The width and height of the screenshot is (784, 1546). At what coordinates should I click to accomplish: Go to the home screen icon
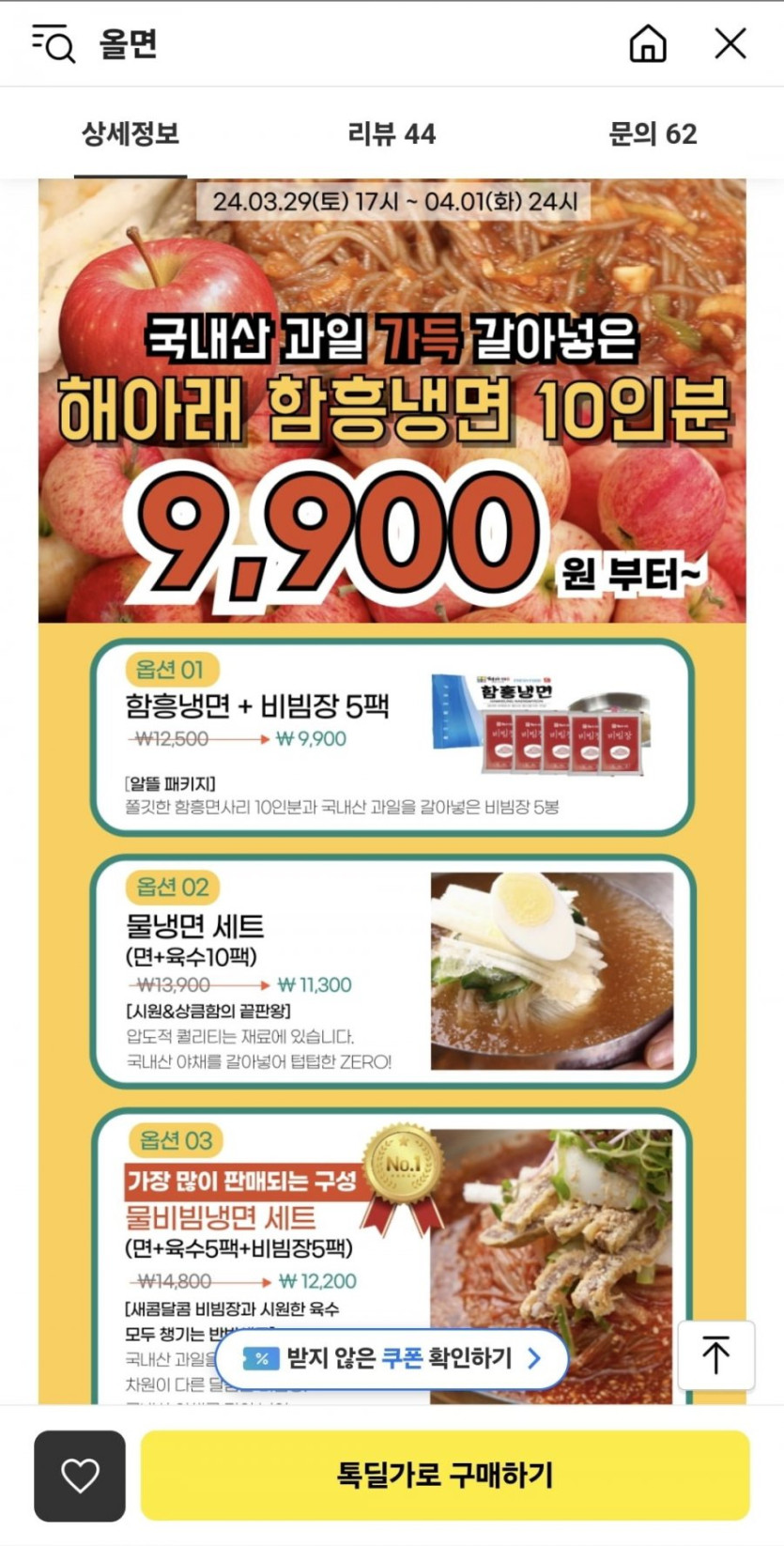[x=648, y=43]
